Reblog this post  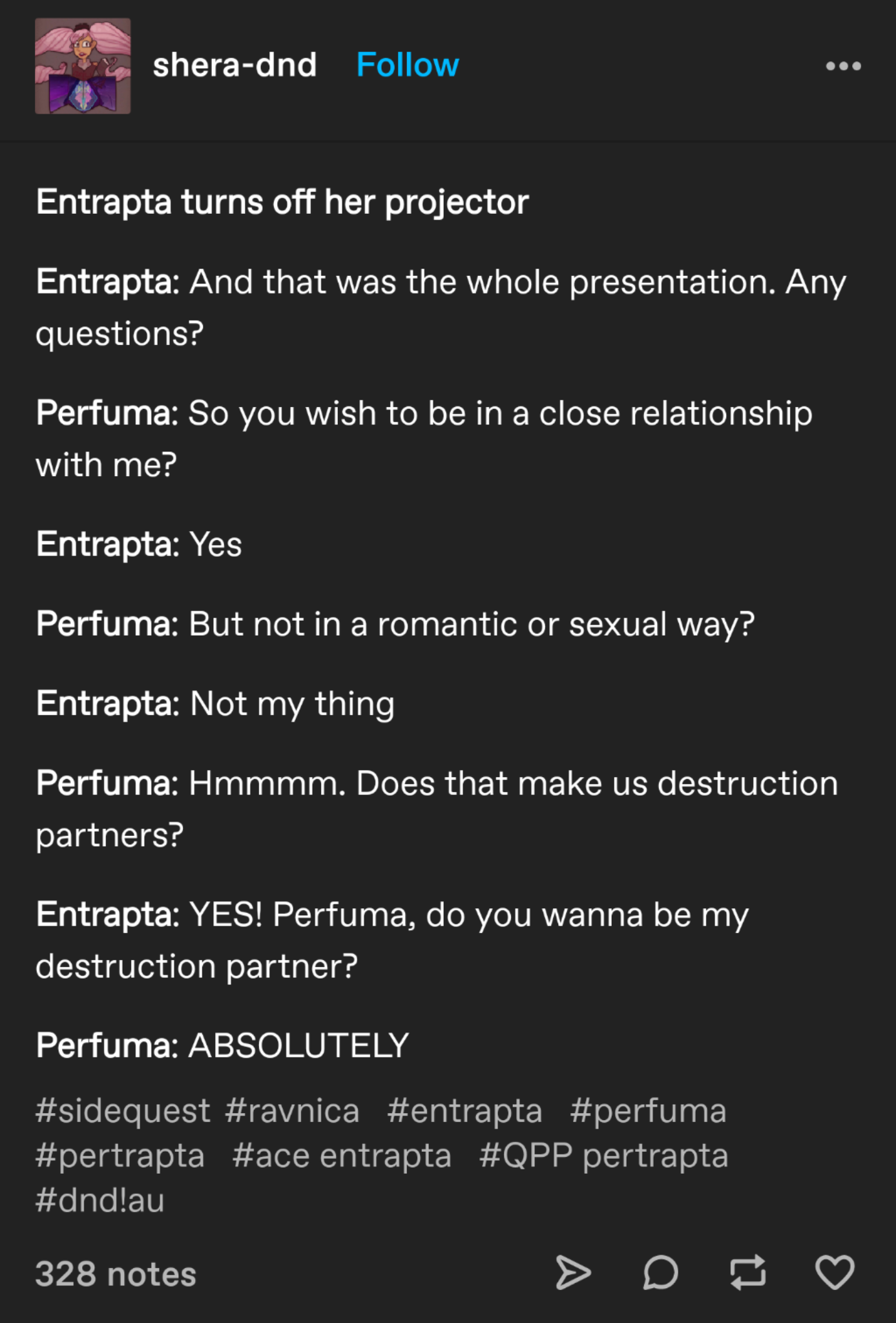(747, 1273)
